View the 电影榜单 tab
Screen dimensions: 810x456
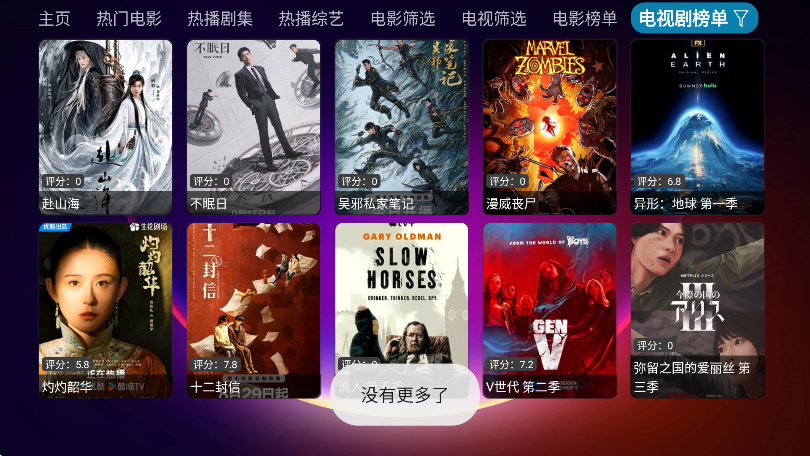coord(585,18)
